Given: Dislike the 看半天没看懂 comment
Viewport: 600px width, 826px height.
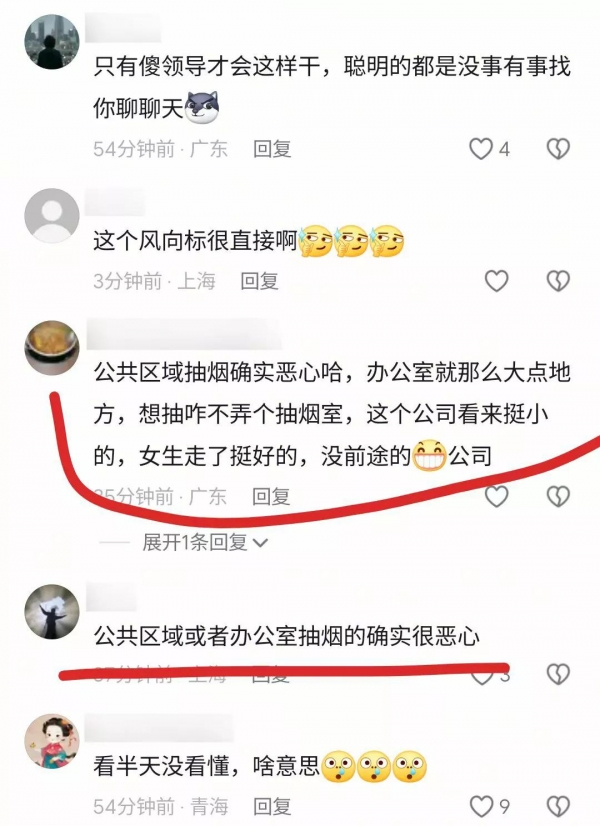Looking at the screenshot, I should click(558, 806).
